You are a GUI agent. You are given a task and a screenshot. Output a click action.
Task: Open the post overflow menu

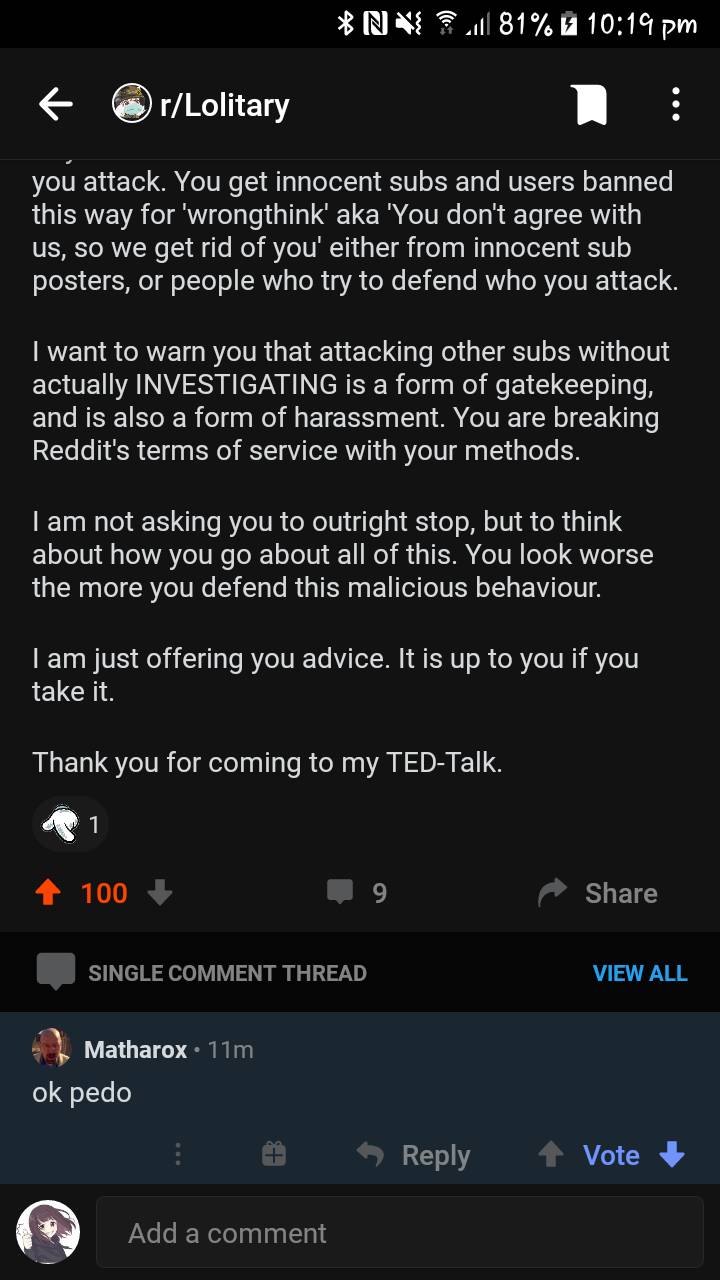(675, 104)
